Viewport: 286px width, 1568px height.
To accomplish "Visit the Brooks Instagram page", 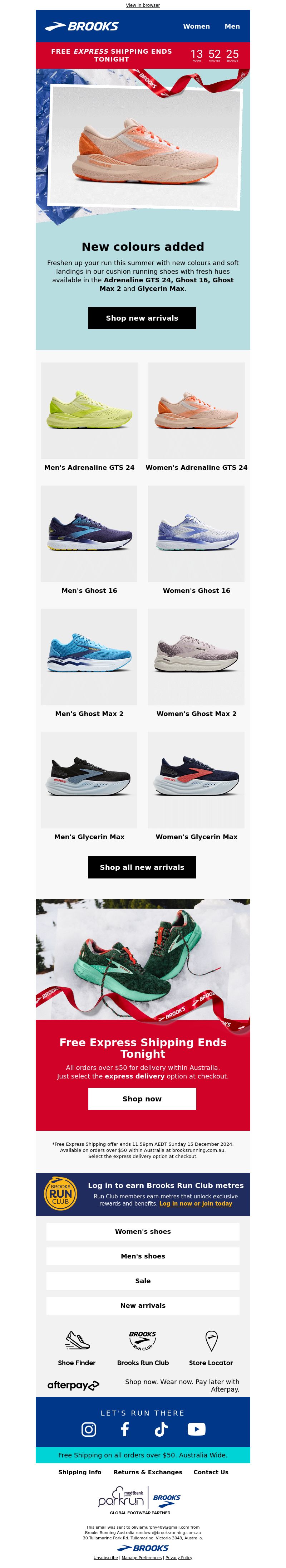I will point(89,1428).
